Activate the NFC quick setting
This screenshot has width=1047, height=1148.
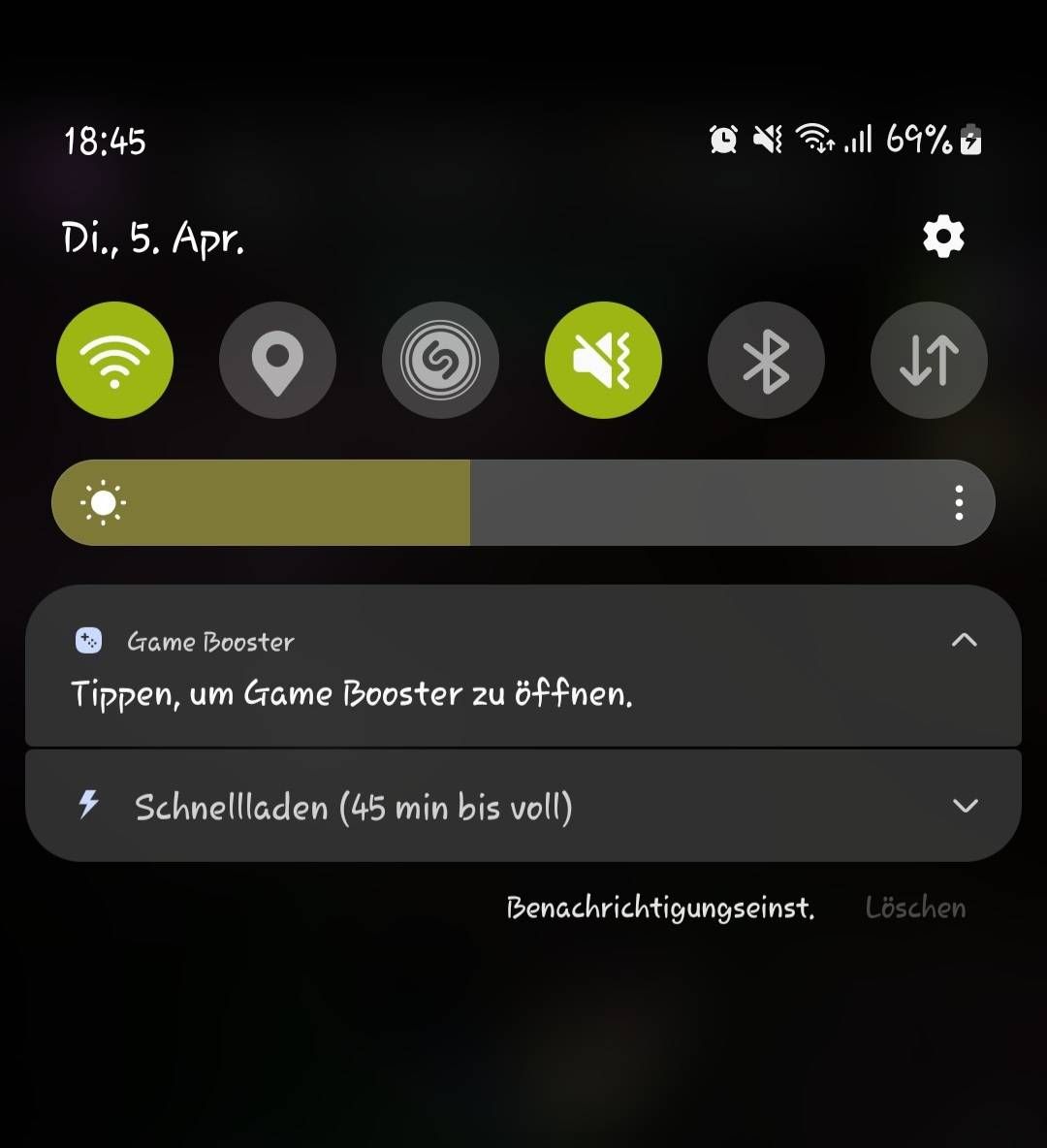(x=440, y=359)
